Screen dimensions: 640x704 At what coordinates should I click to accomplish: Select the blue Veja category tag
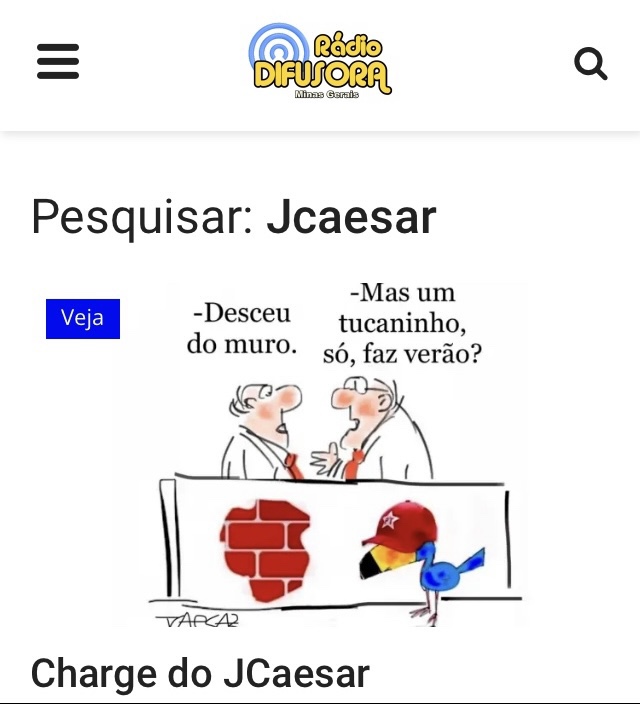(x=83, y=319)
